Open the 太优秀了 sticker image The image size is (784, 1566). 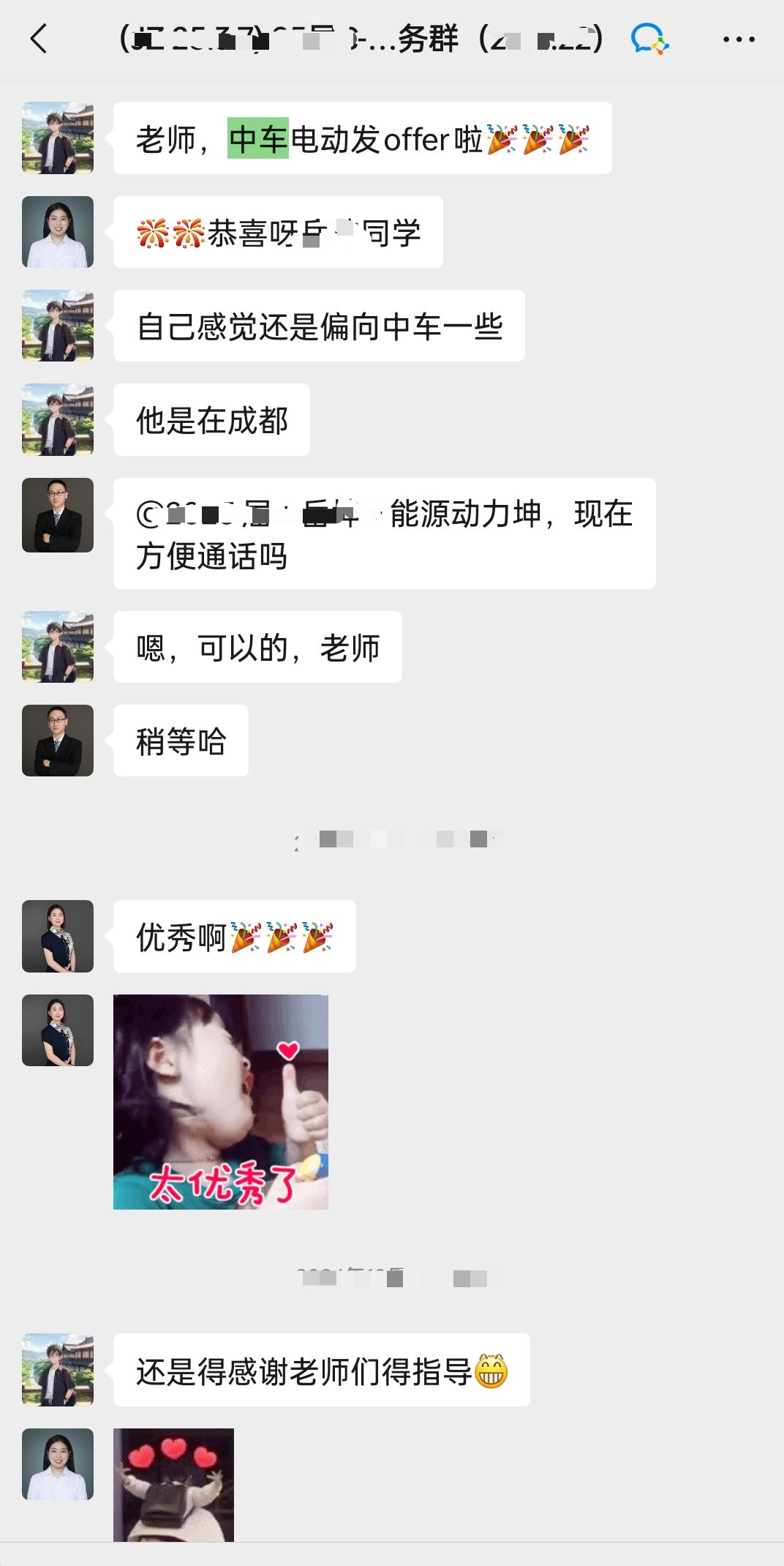(221, 1101)
